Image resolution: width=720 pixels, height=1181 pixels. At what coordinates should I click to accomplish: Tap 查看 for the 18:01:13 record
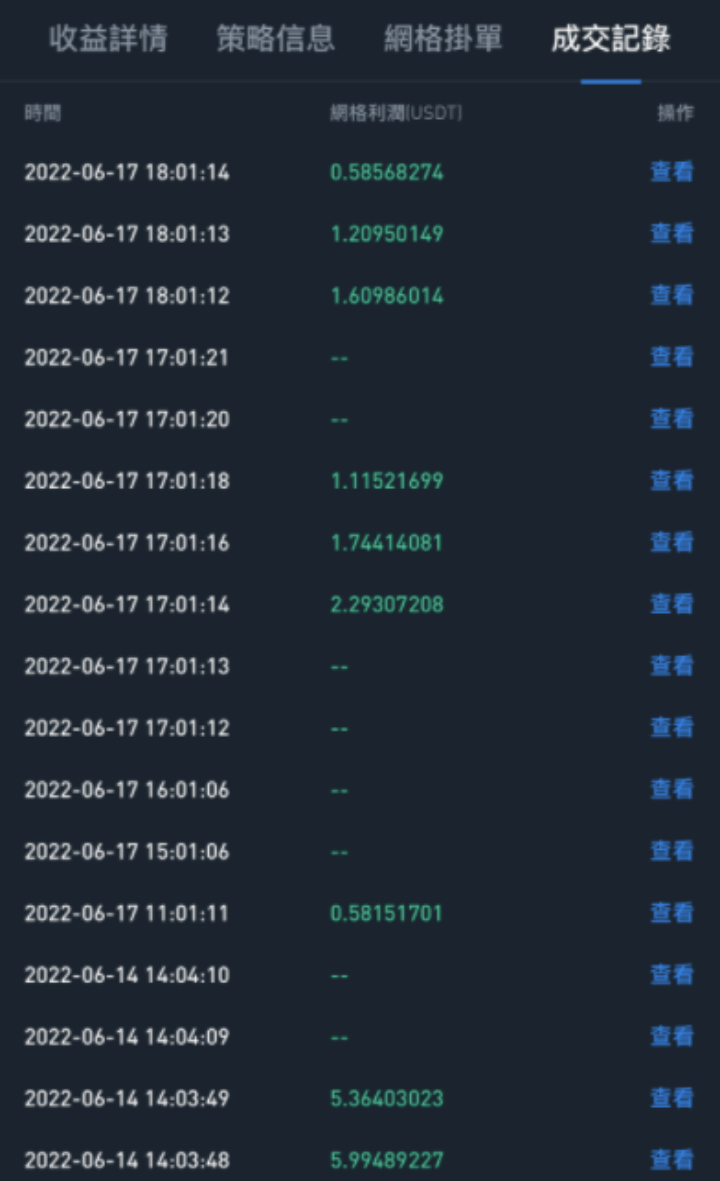(x=671, y=234)
